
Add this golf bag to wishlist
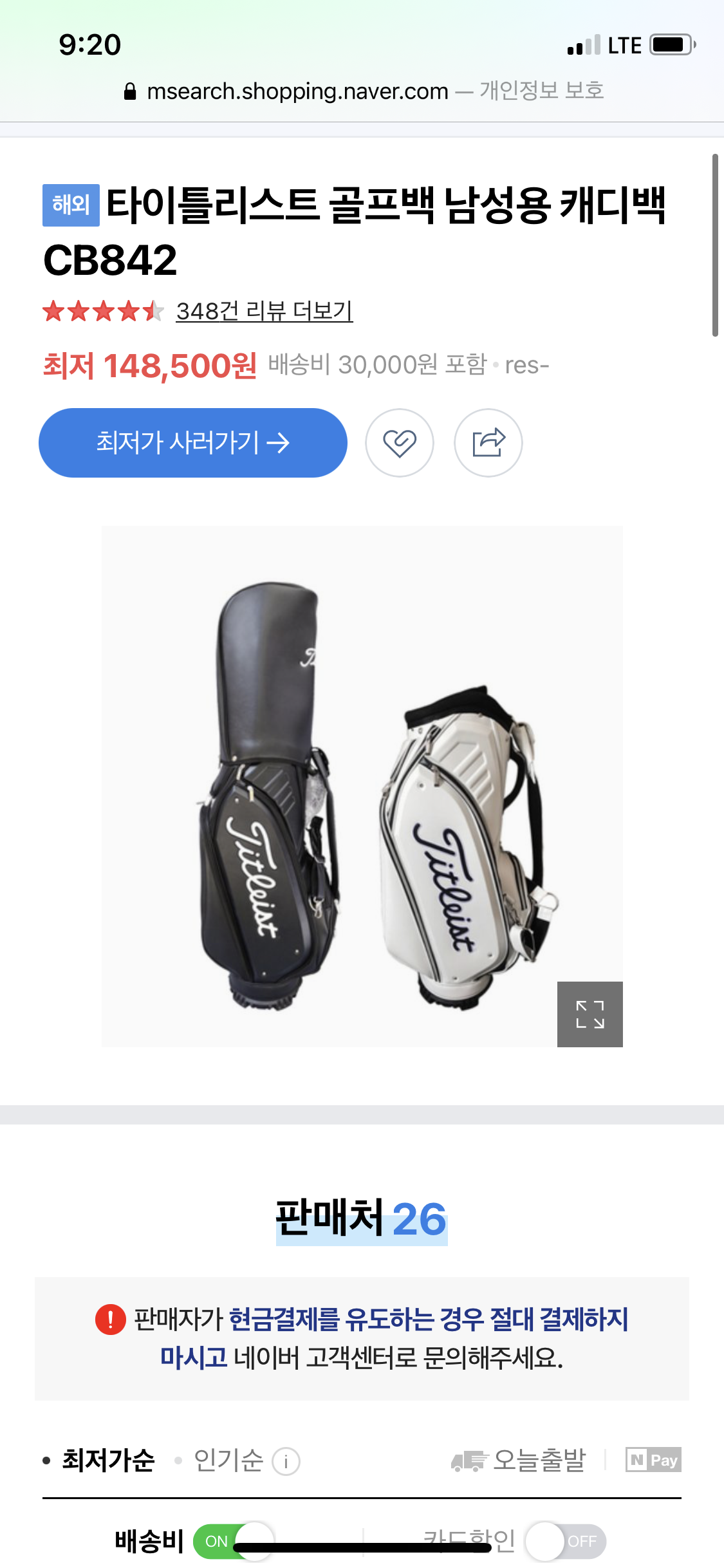(x=400, y=443)
